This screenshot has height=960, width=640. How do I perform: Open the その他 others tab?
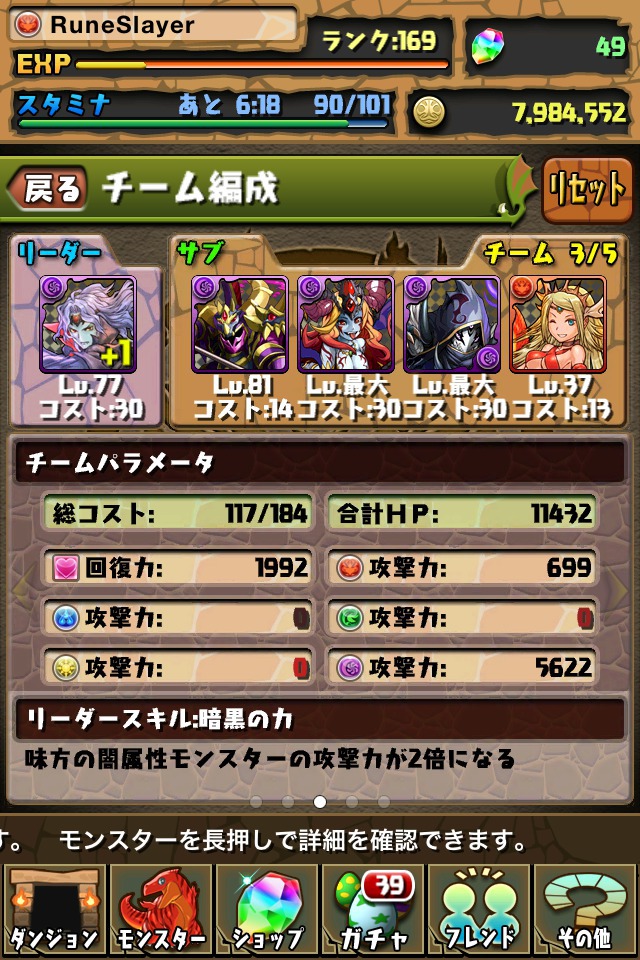click(587, 908)
